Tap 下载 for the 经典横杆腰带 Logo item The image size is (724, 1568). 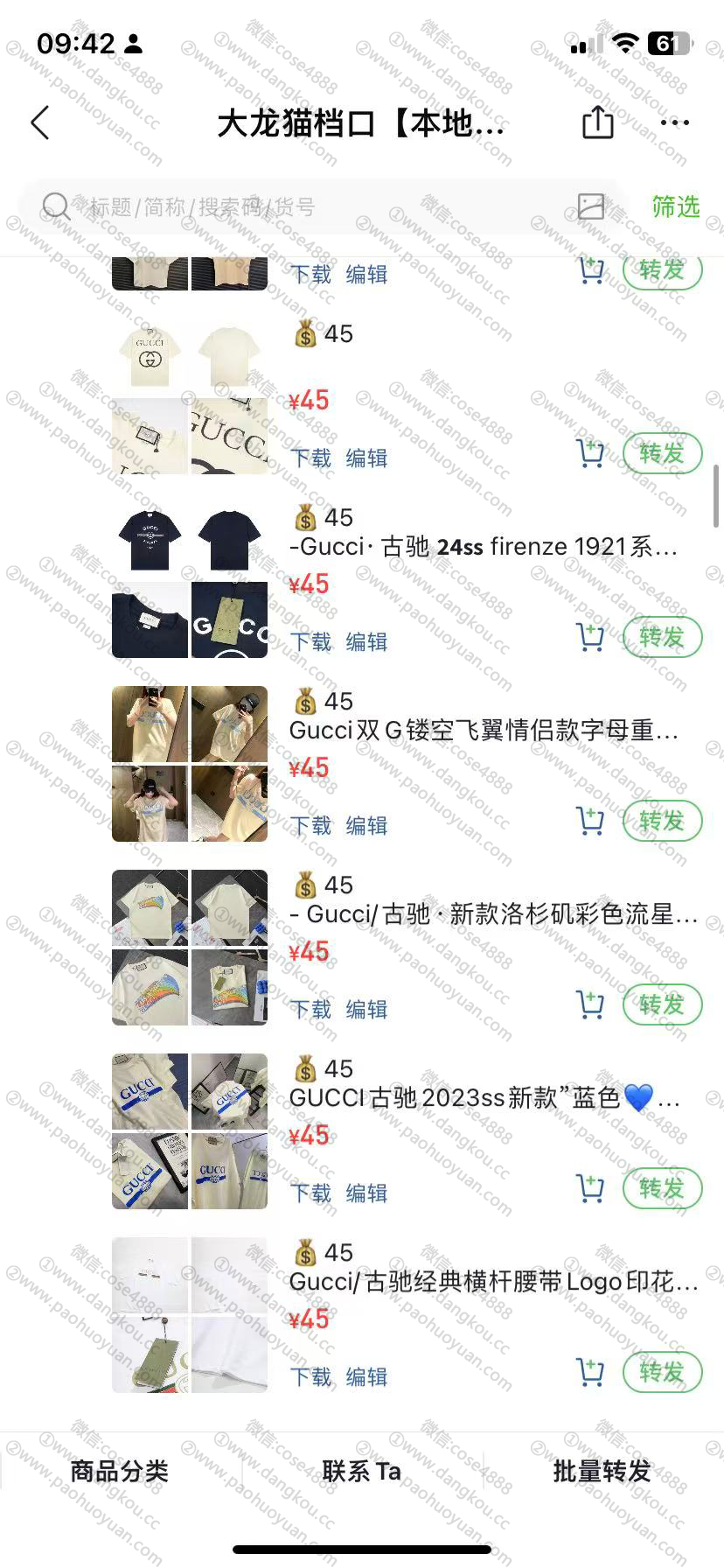pos(310,1376)
